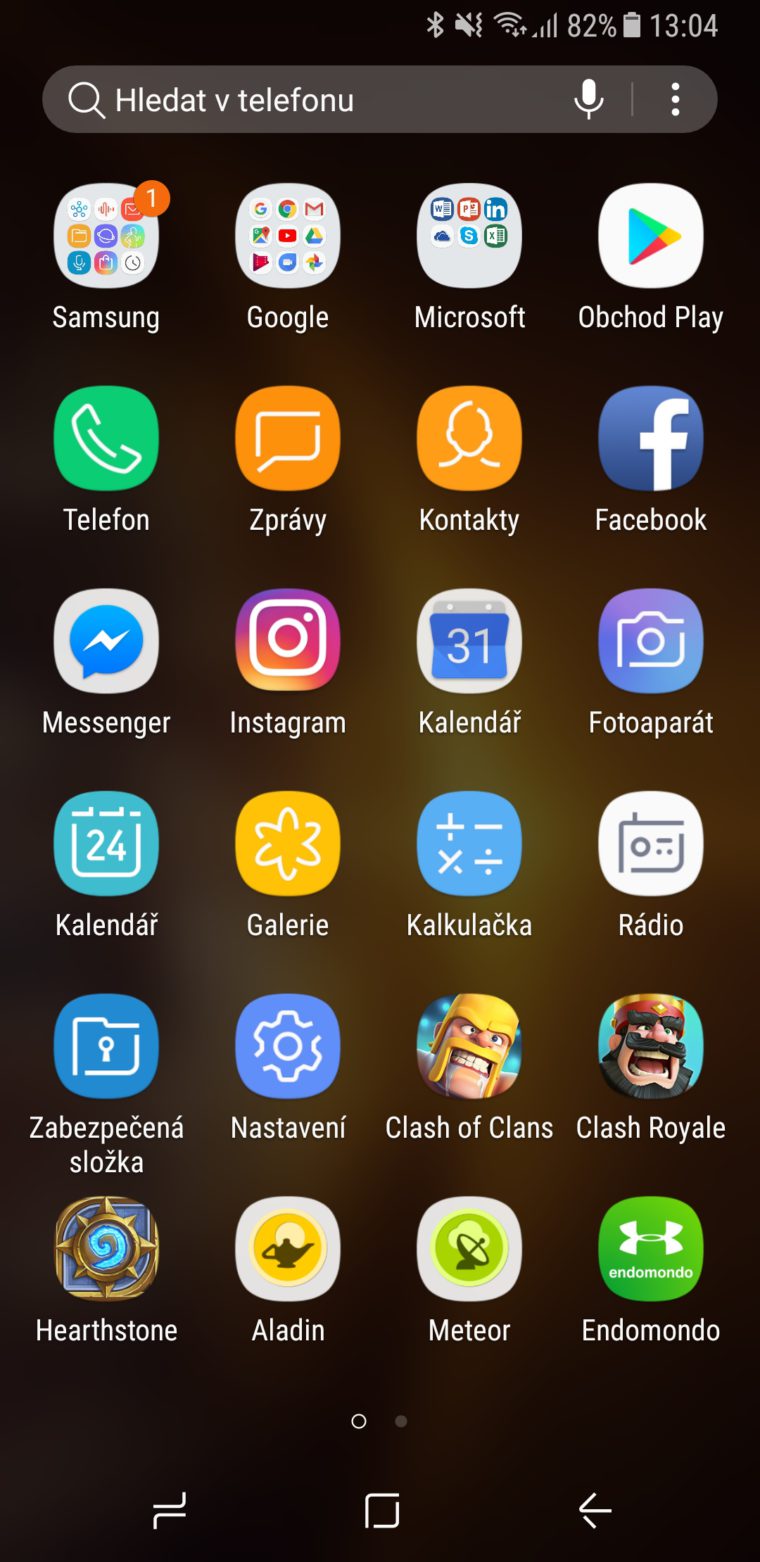Tap the recent apps navigation button
This screenshot has height=1562, width=760.
point(170,1510)
